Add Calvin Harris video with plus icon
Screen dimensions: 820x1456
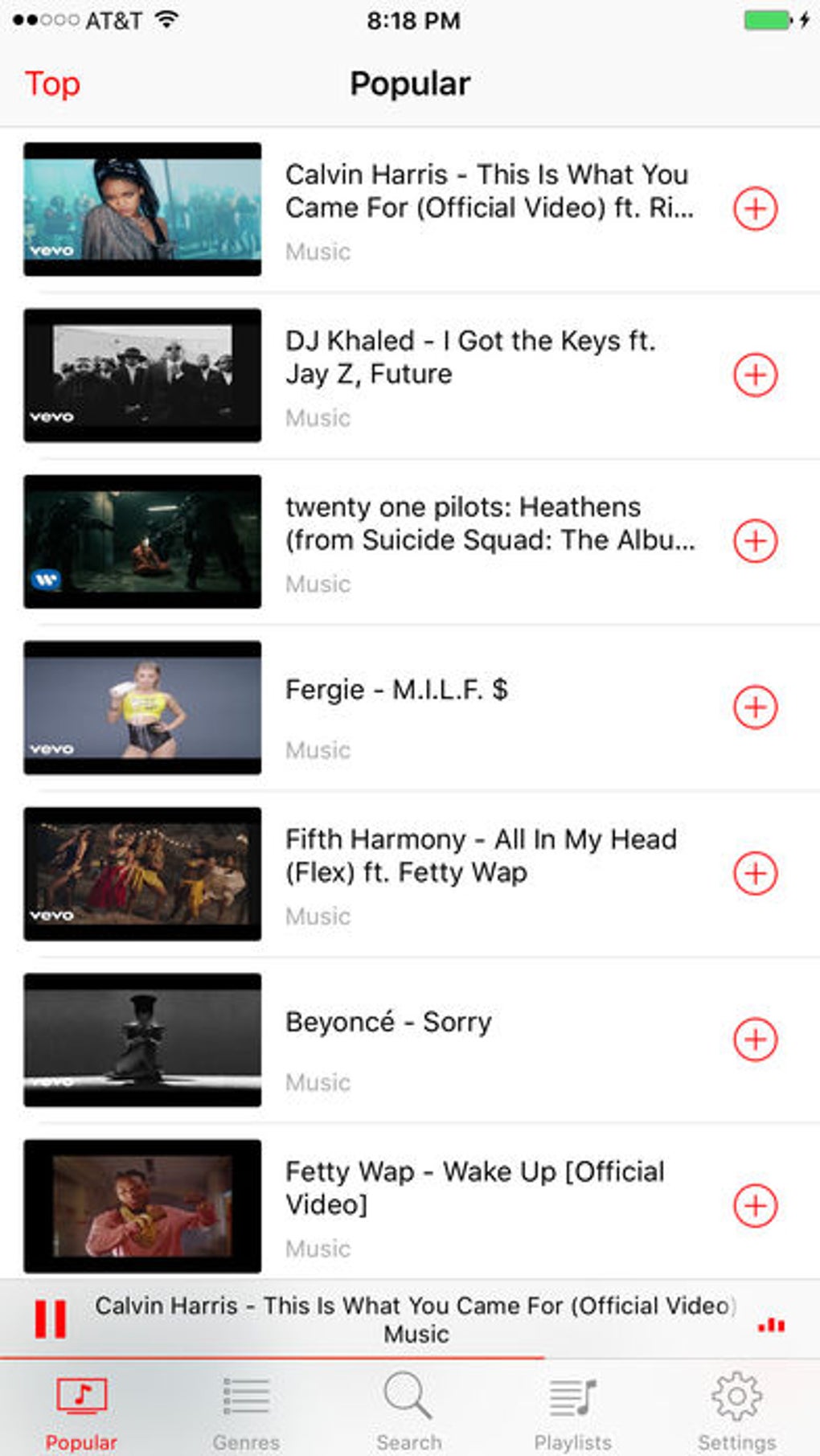point(755,209)
